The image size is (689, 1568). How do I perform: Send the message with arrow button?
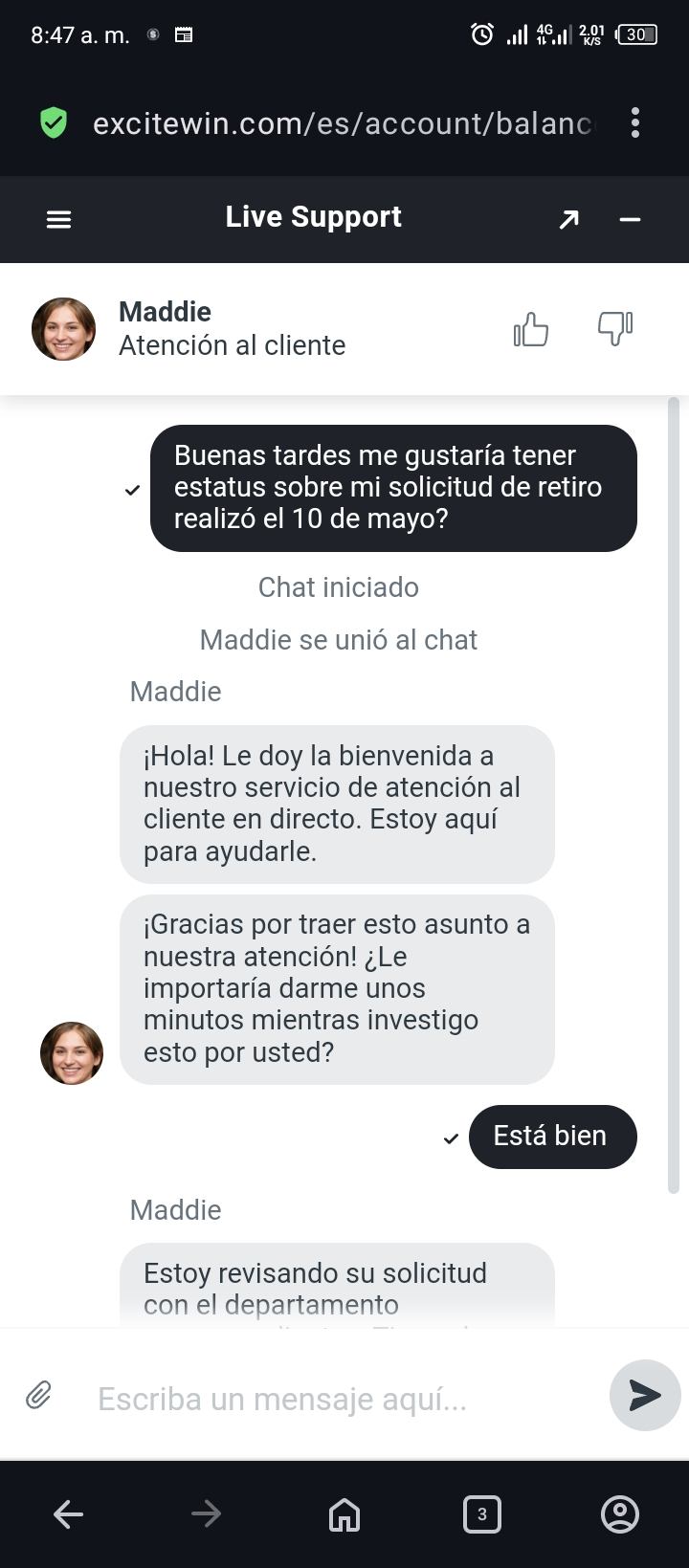pos(644,1396)
